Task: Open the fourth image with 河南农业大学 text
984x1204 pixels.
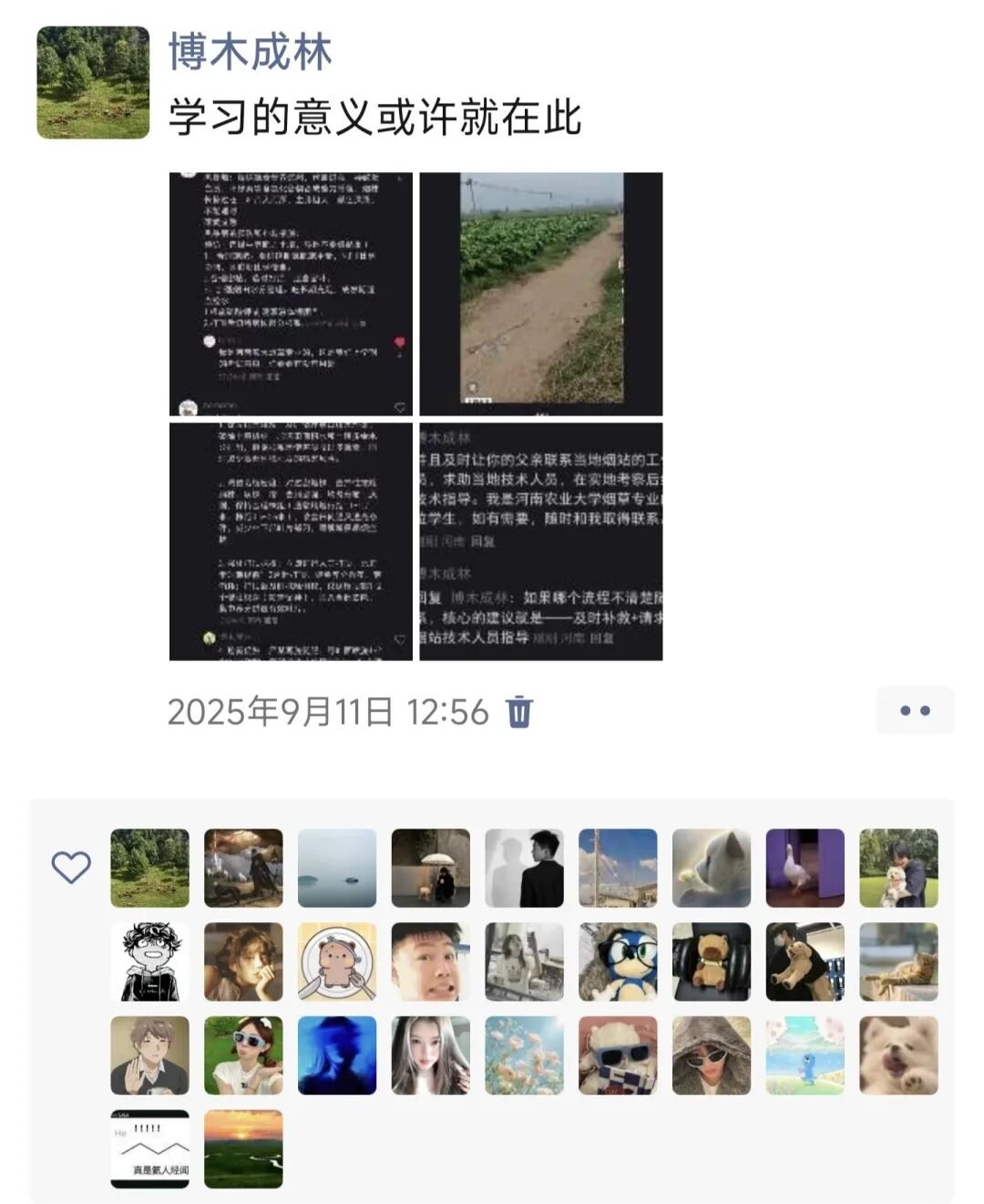Action: pyautogui.click(x=540, y=541)
